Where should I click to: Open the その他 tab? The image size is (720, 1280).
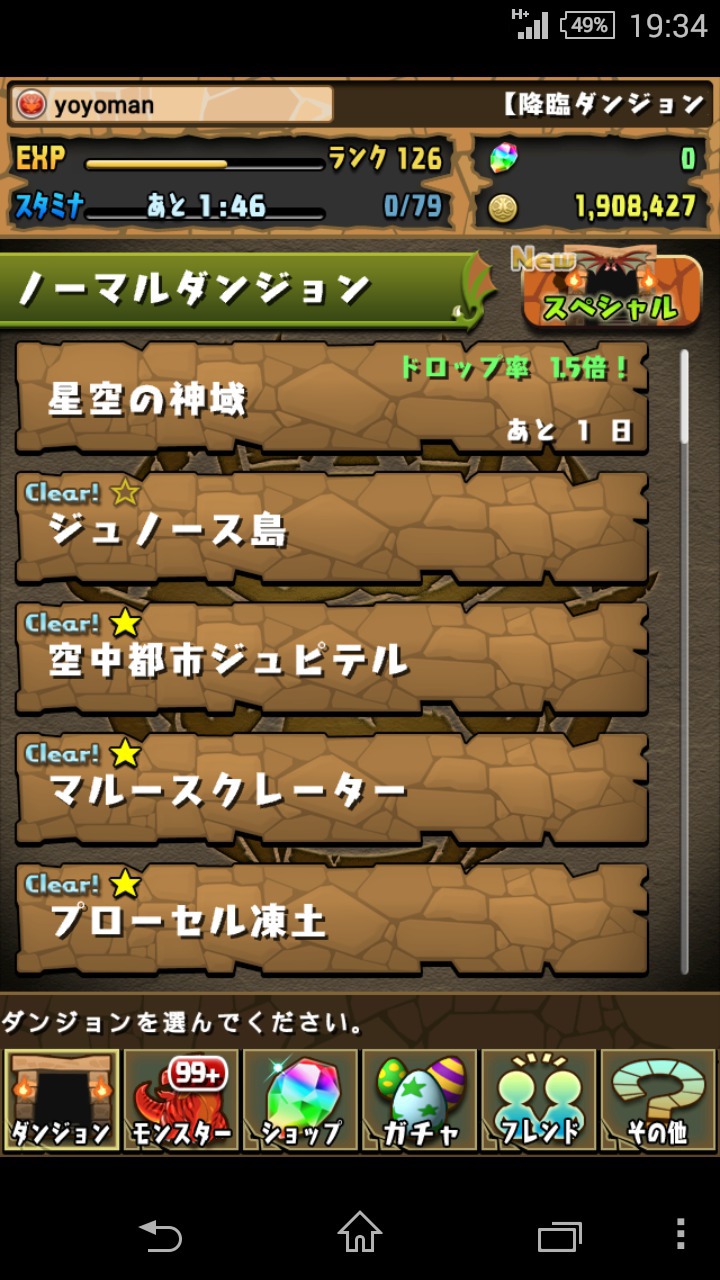657,1099
